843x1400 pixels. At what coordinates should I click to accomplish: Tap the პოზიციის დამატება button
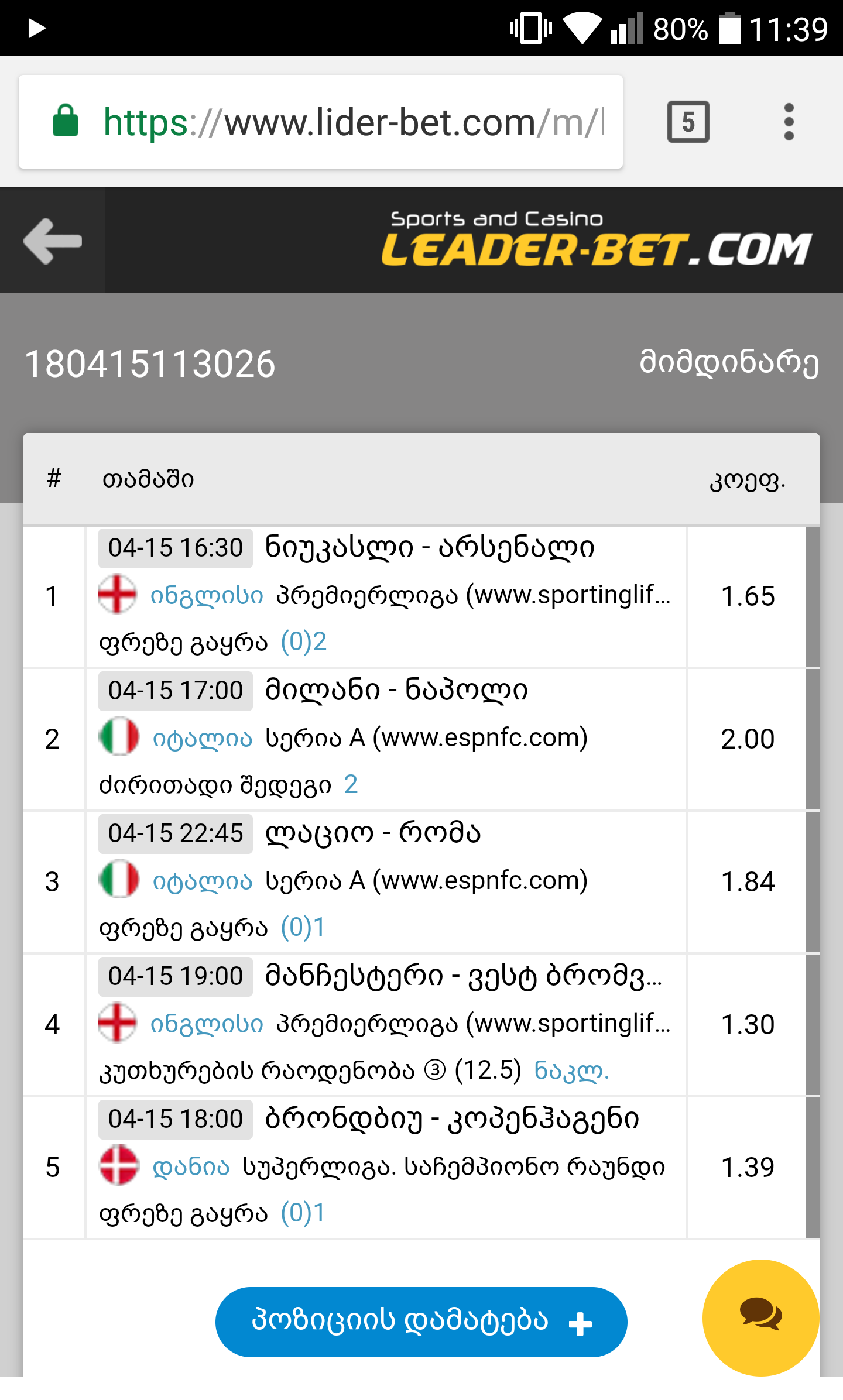coord(421,1322)
